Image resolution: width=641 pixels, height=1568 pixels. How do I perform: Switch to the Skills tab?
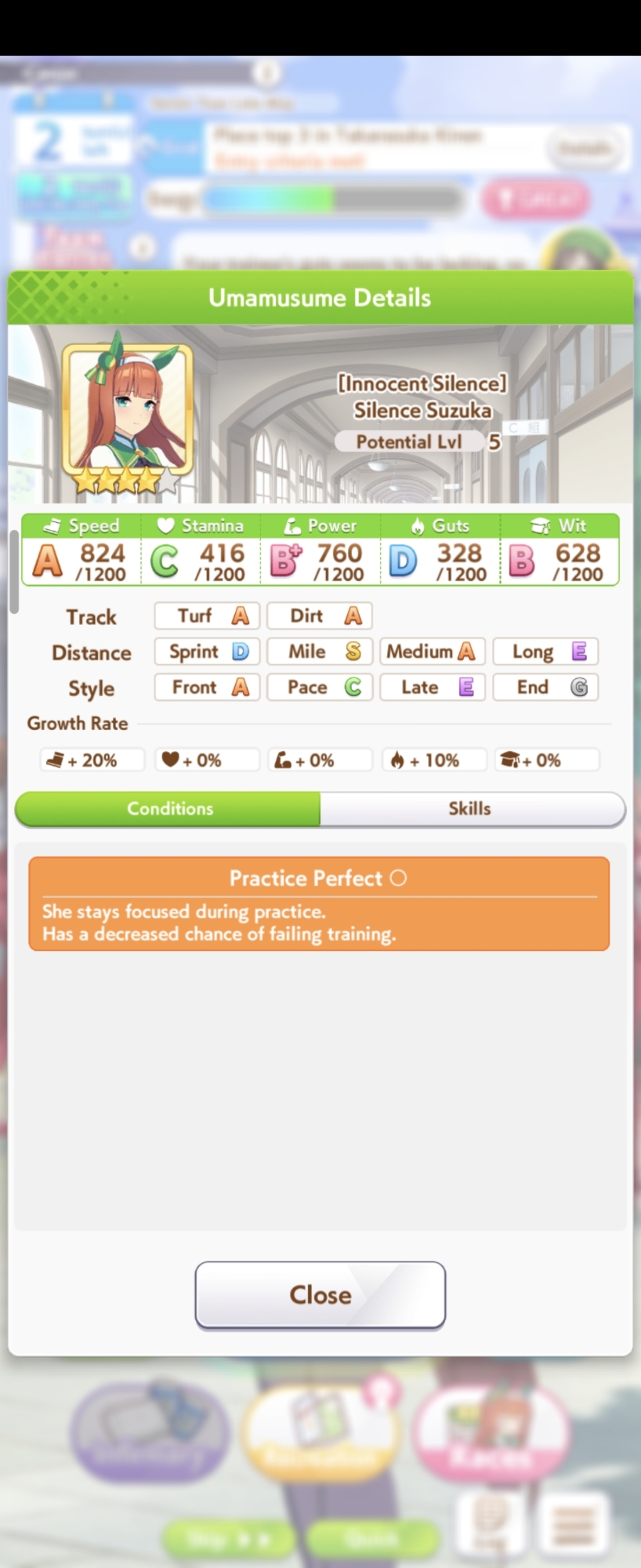[470, 808]
